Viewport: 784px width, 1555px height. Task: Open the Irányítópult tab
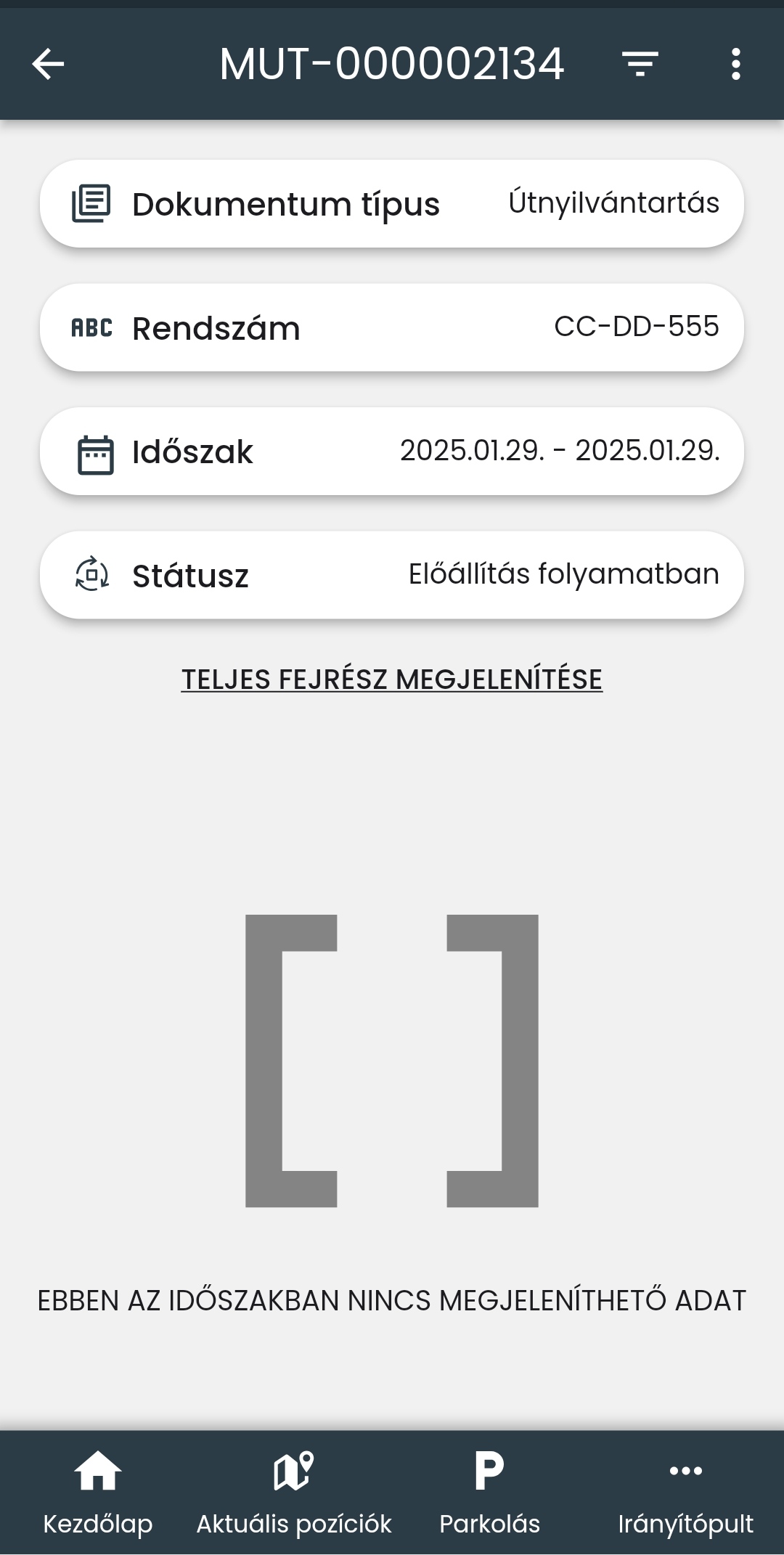click(685, 1493)
